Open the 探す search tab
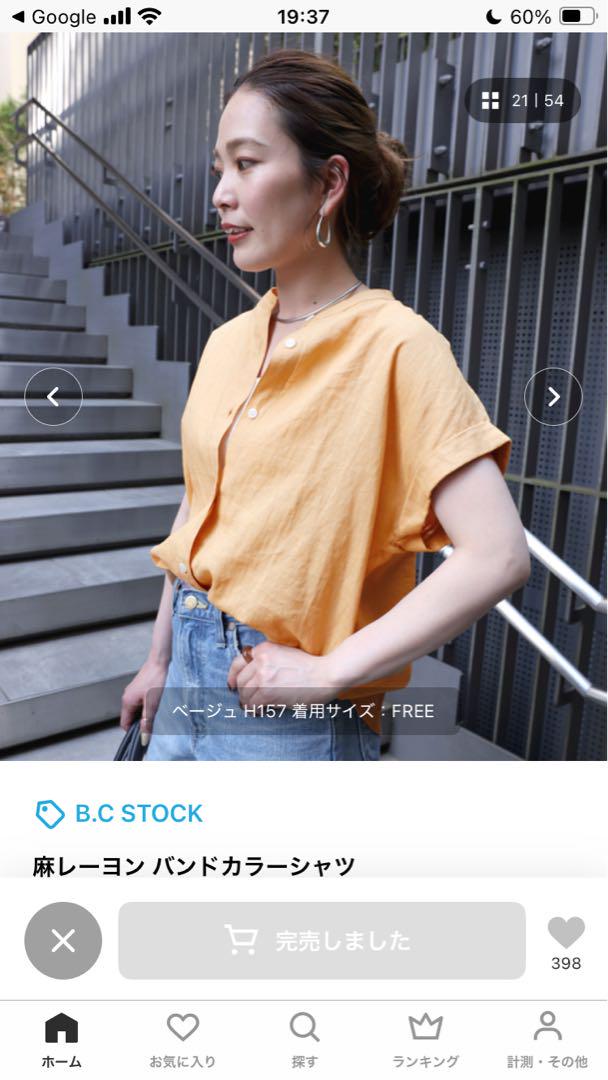 pos(304,1039)
